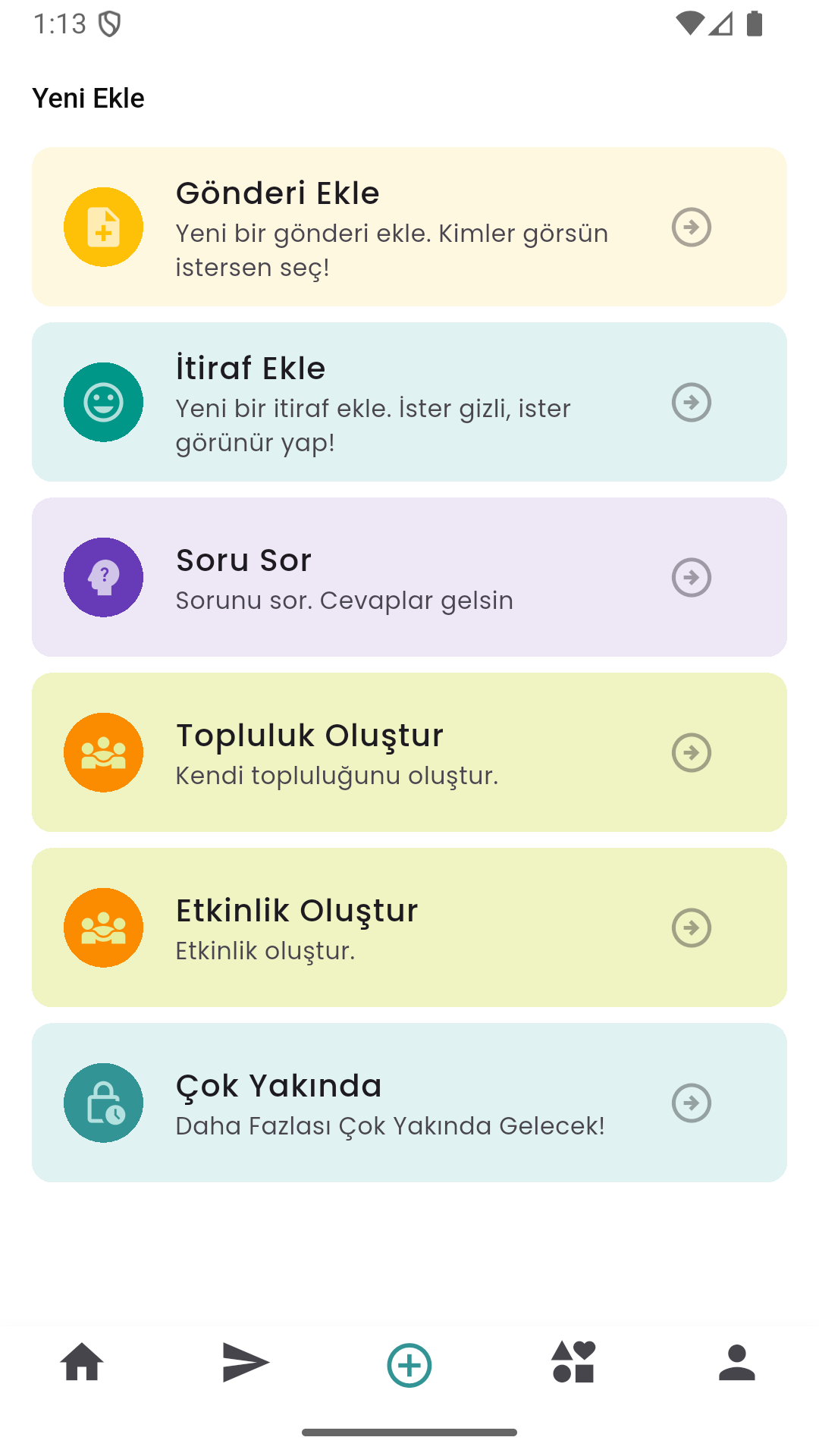819x1456 pixels.
Task: Open the İtiraf Ekle card
Action: 409,403
